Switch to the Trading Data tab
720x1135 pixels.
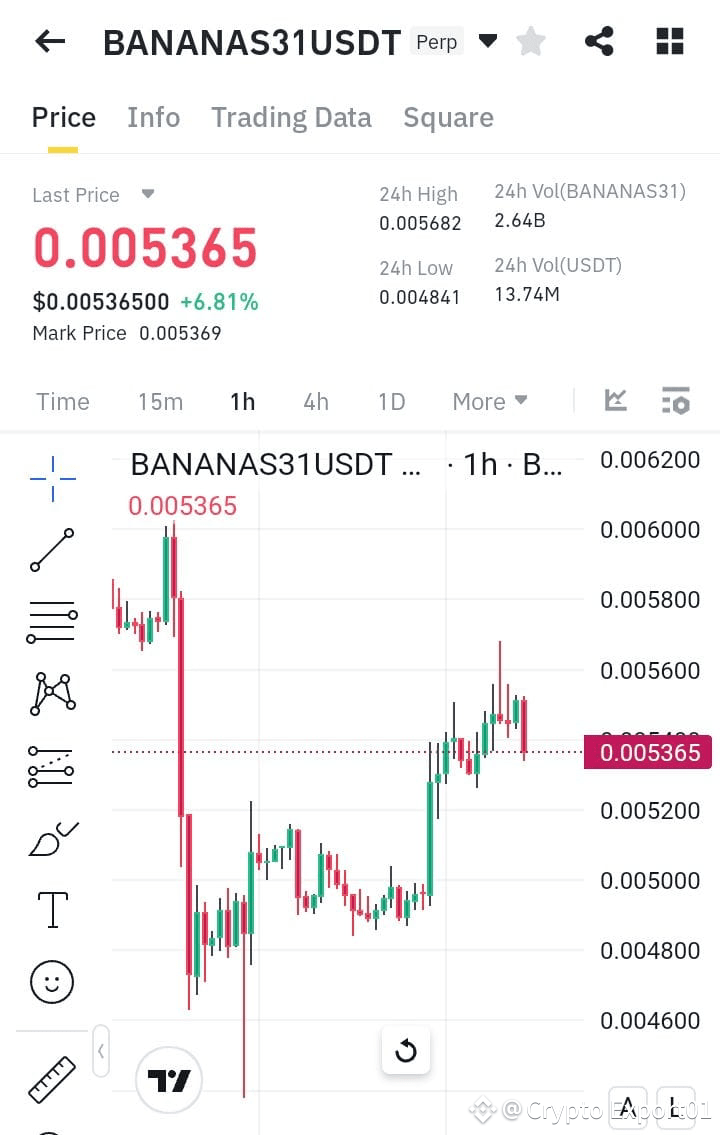(291, 117)
